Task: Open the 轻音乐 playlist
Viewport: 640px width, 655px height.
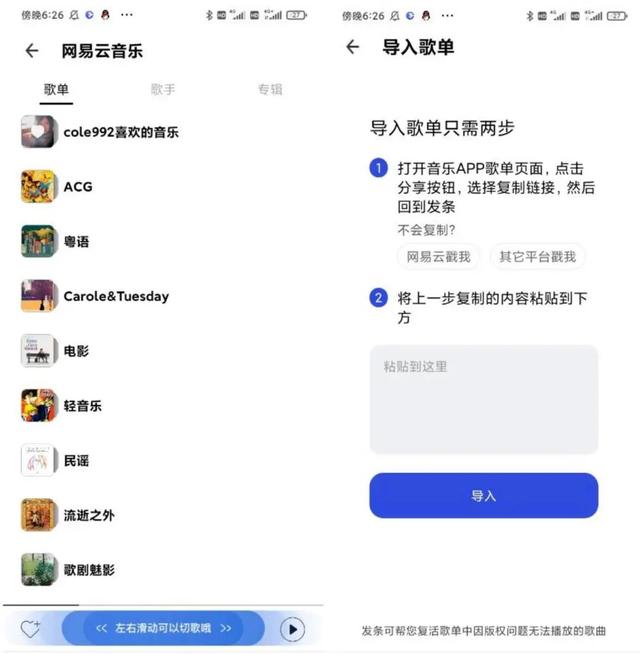Action: (x=82, y=406)
